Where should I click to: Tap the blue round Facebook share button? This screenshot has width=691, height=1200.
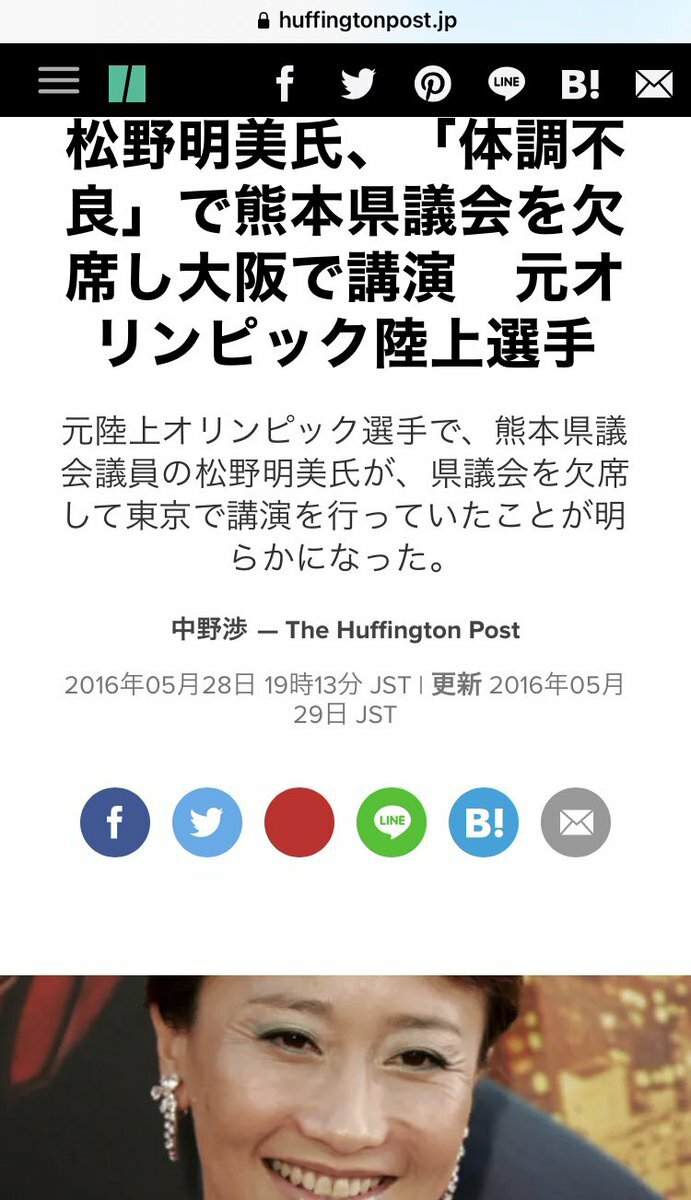(115, 822)
